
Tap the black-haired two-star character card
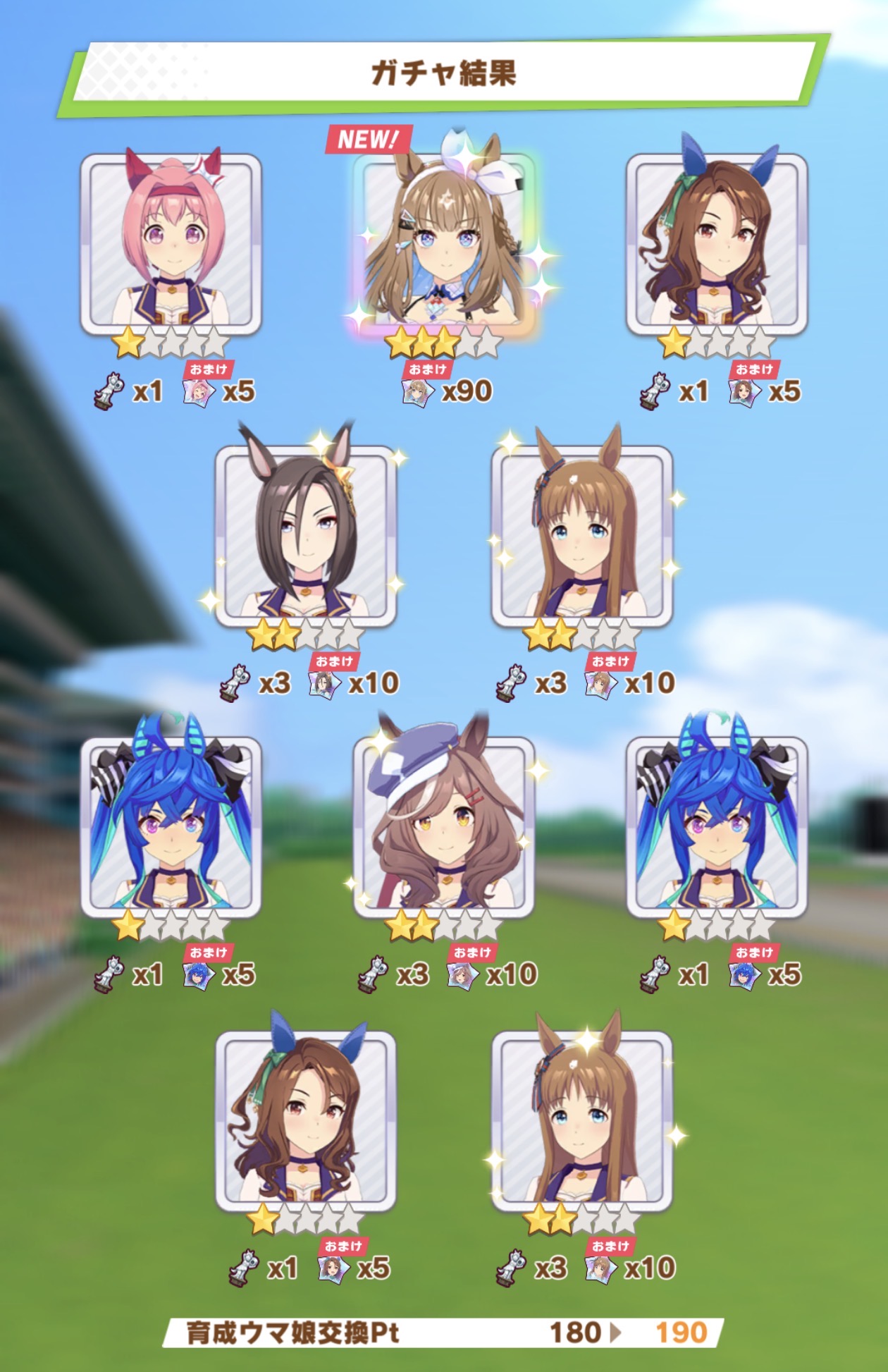pos(306,536)
